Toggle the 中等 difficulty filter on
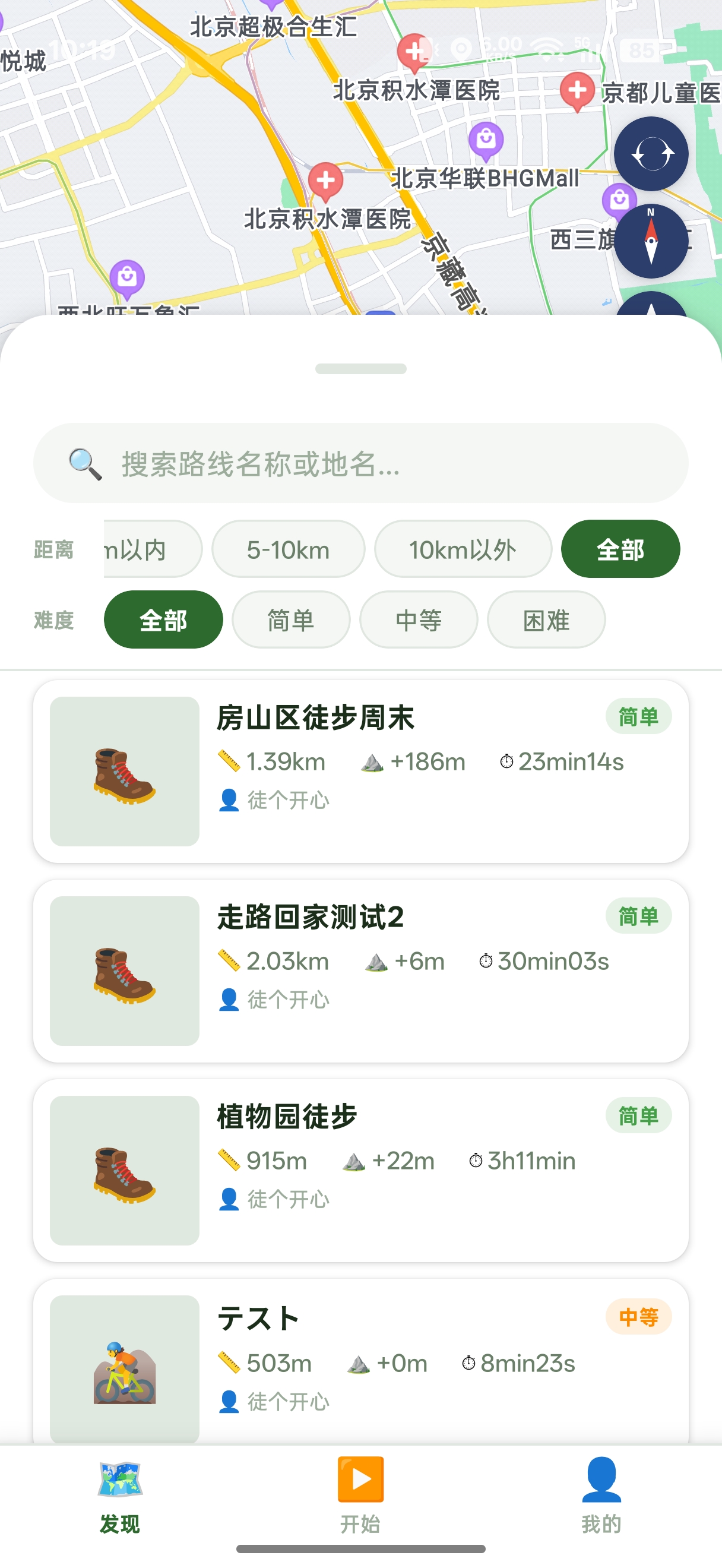Viewport: 722px width, 1568px height. [418, 619]
